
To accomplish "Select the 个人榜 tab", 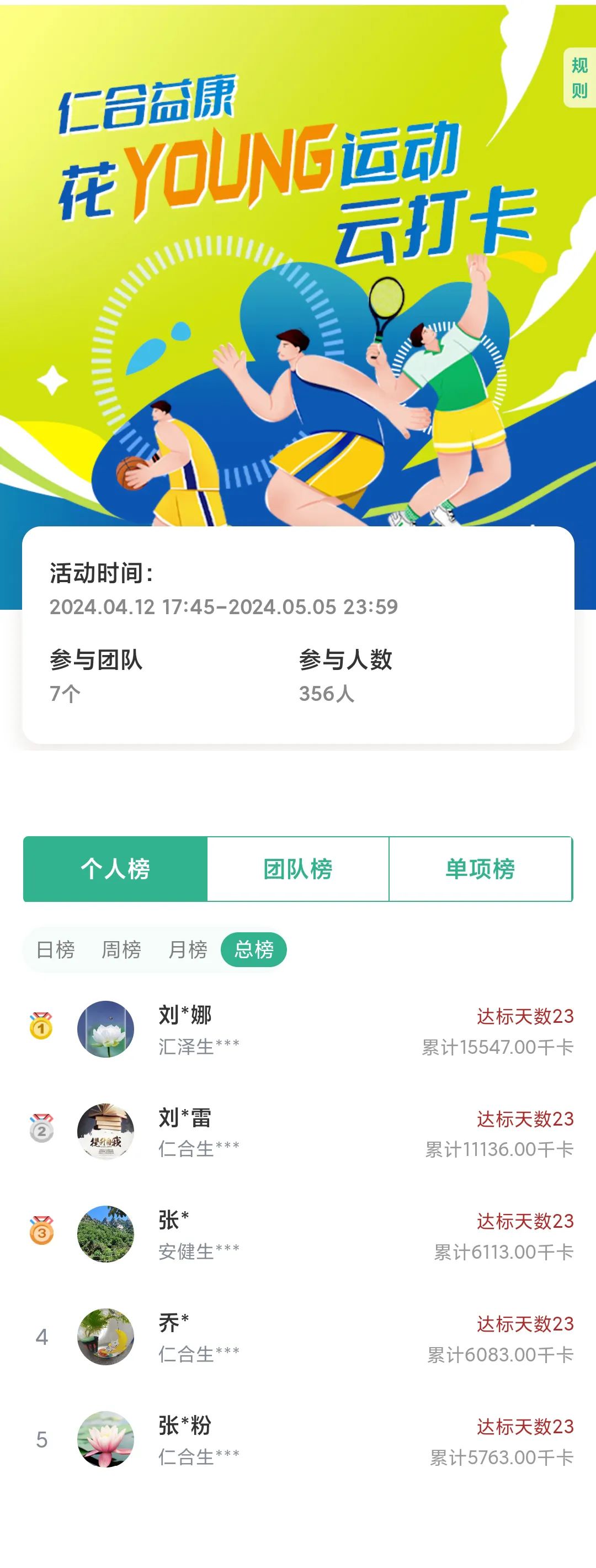I will tap(115, 869).
